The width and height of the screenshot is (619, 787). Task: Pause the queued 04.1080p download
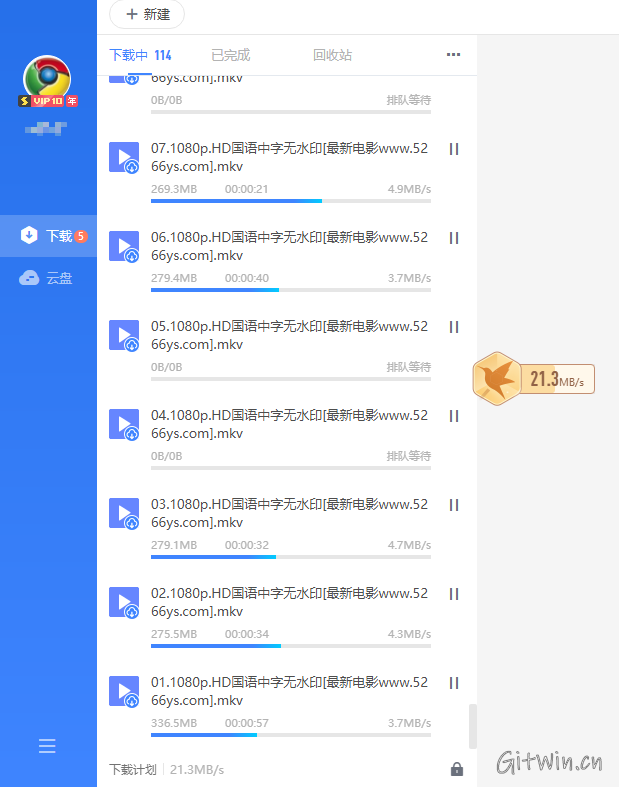[x=453, y=416]
